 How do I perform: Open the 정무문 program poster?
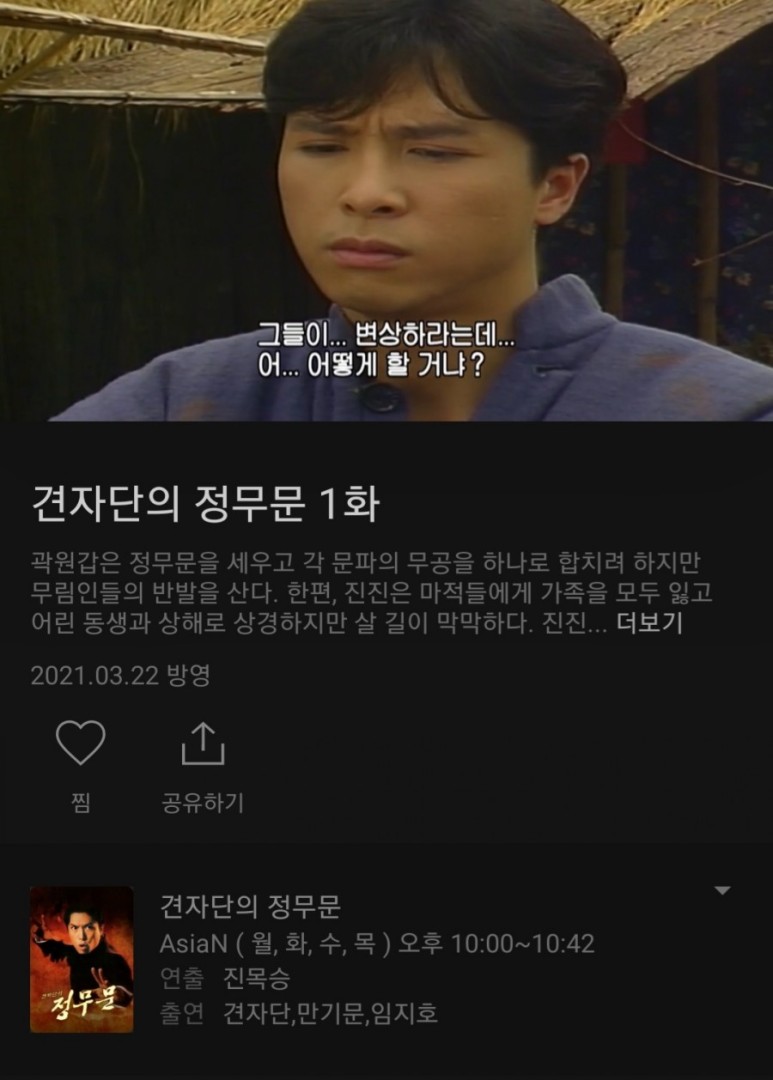[81, 959]
